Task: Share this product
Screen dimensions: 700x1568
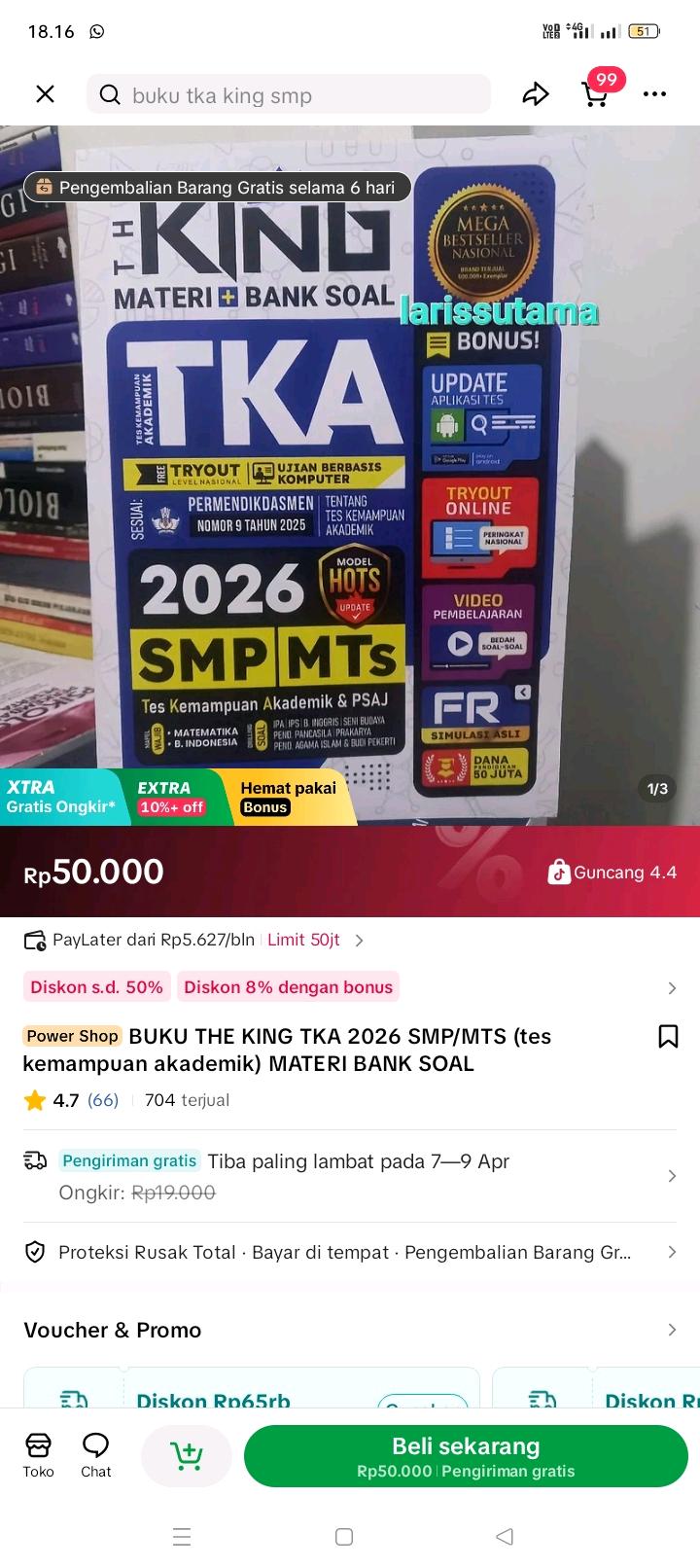Action: coord(536,94)
